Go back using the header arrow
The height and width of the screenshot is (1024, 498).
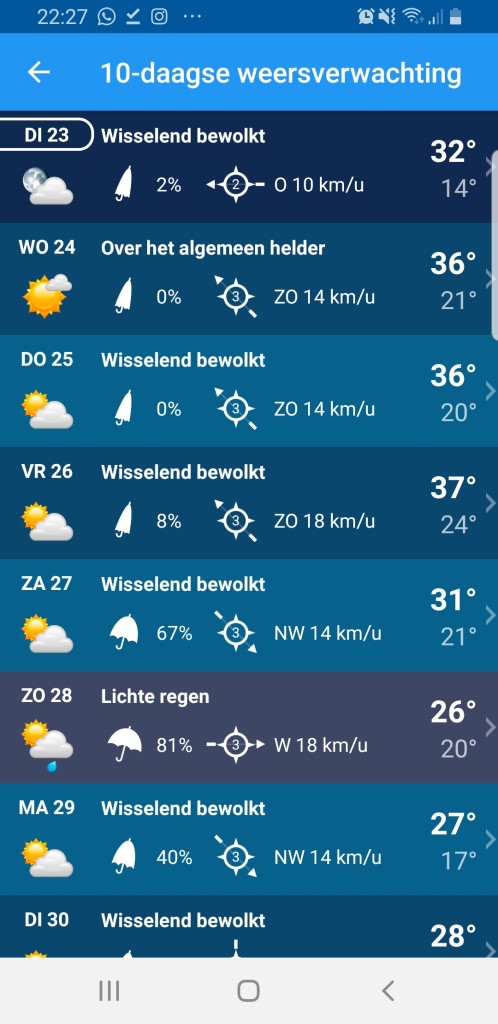39,72
